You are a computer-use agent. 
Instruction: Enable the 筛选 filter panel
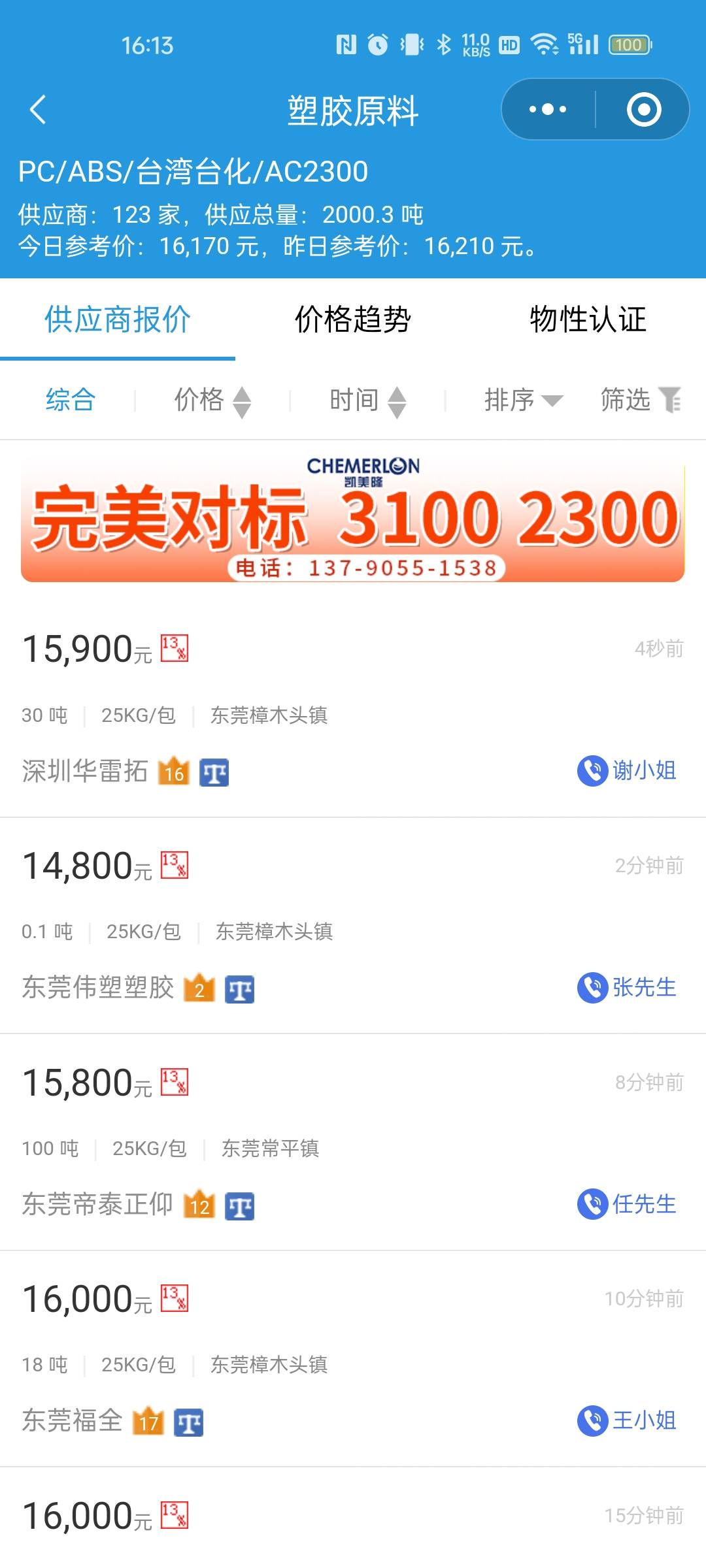(641, 399)
